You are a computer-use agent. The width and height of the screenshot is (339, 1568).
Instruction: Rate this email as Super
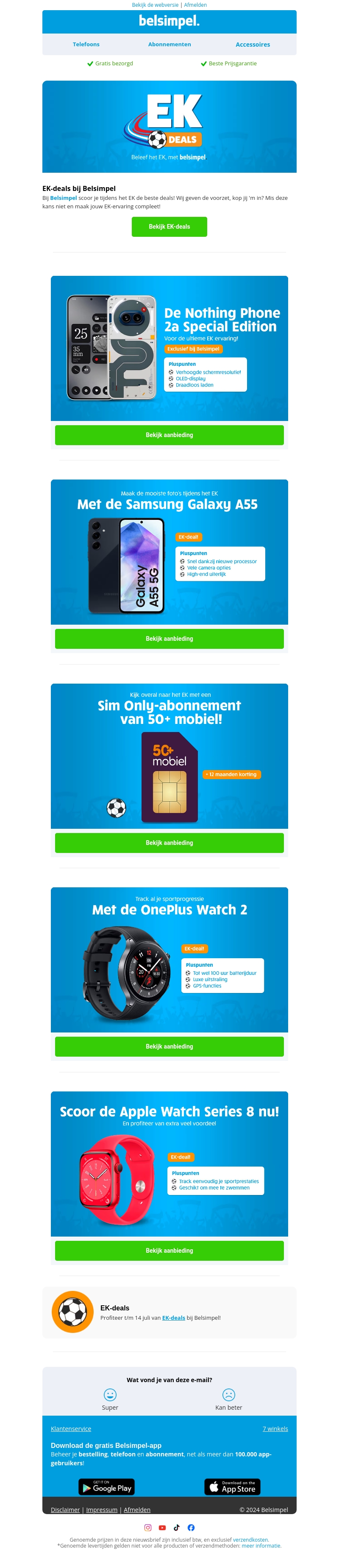(x=110, y=1395)
